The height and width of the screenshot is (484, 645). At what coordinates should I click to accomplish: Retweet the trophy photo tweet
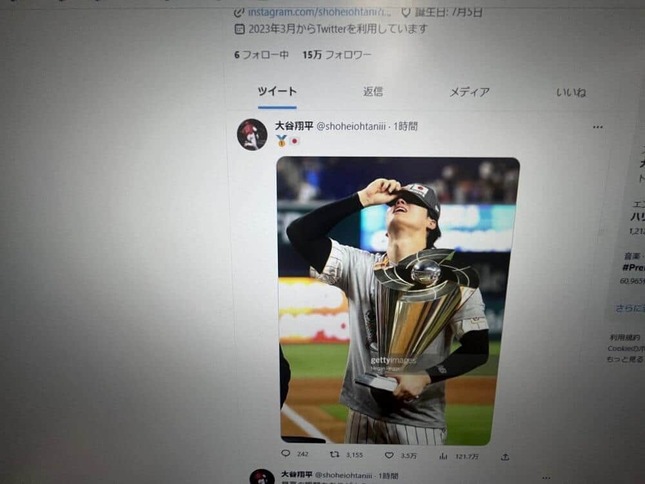335,455
